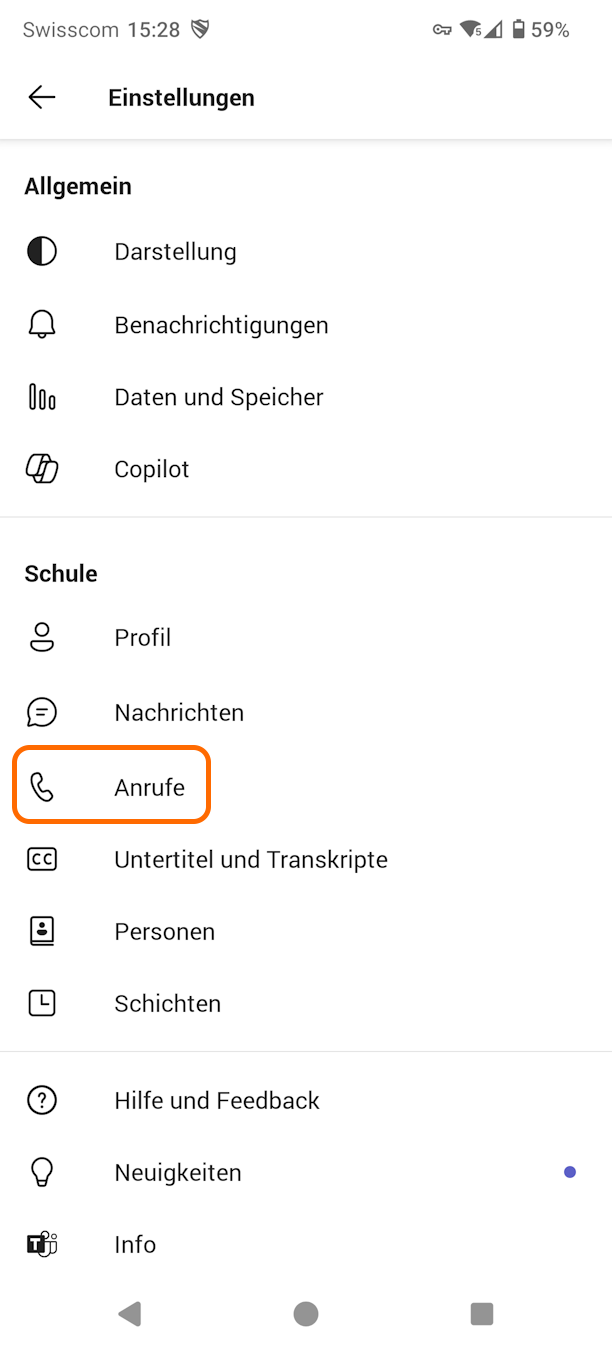Go back from Einstellungen

click(42, 97)
